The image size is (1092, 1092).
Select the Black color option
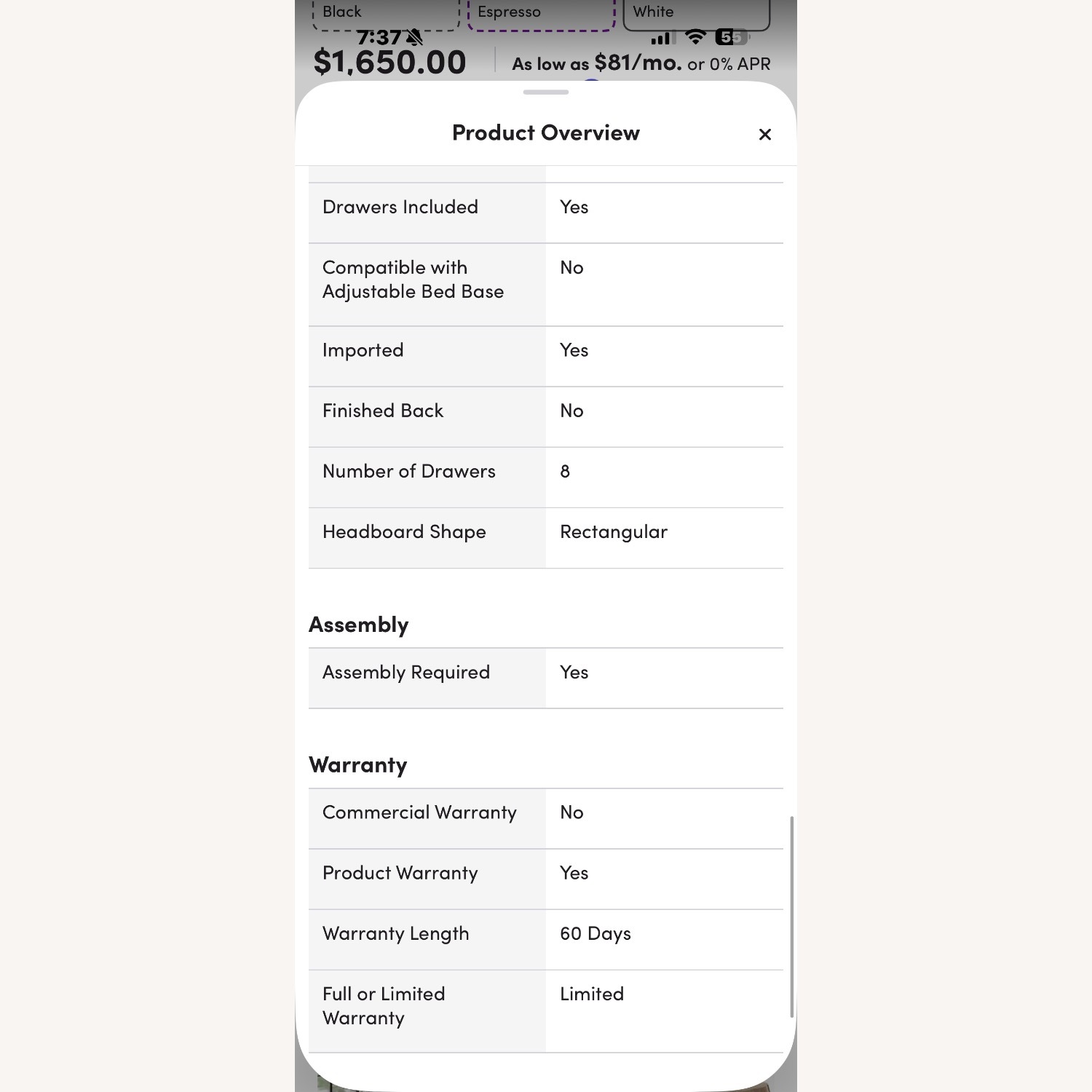point(386,13)
